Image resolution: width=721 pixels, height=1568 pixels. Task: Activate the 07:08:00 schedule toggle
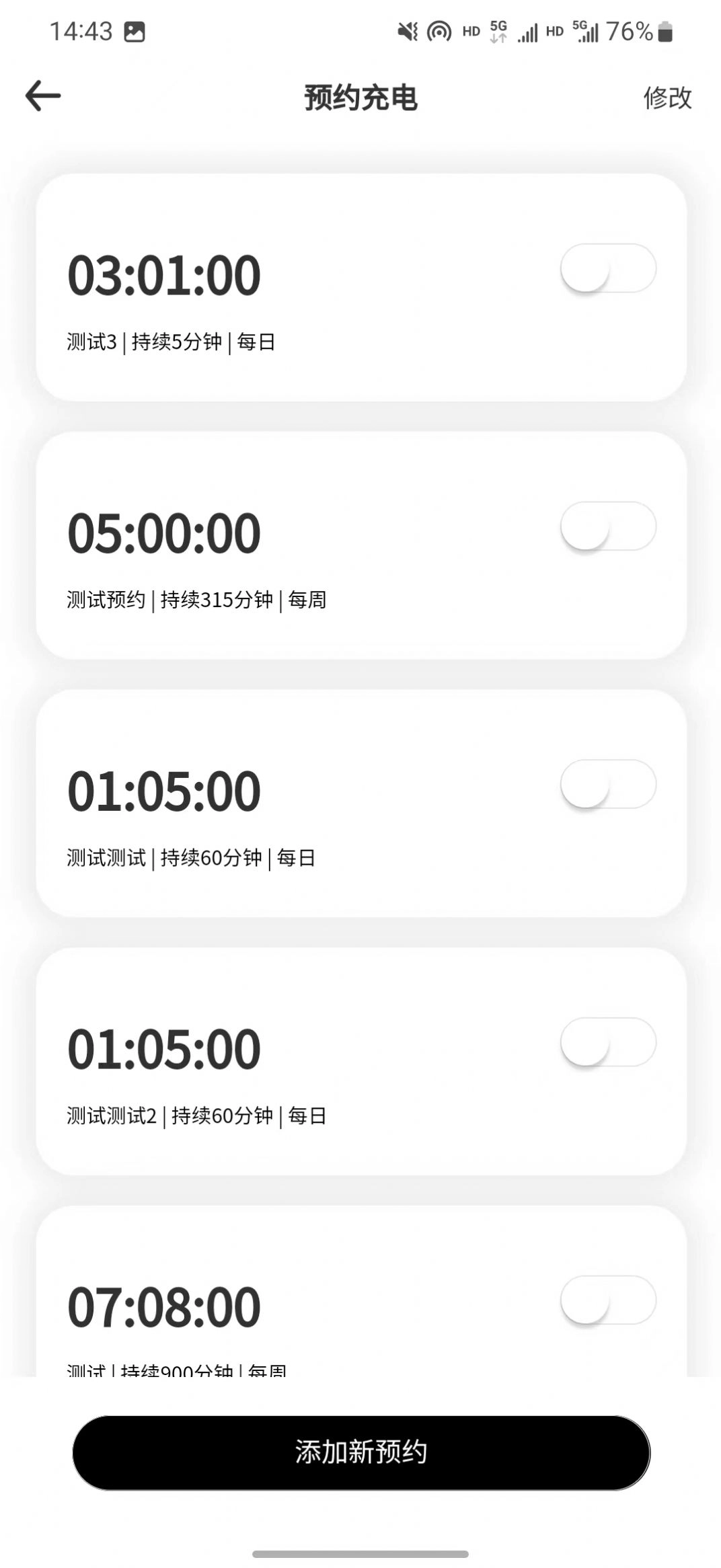pyautogui.click(x=607, y=1300)
